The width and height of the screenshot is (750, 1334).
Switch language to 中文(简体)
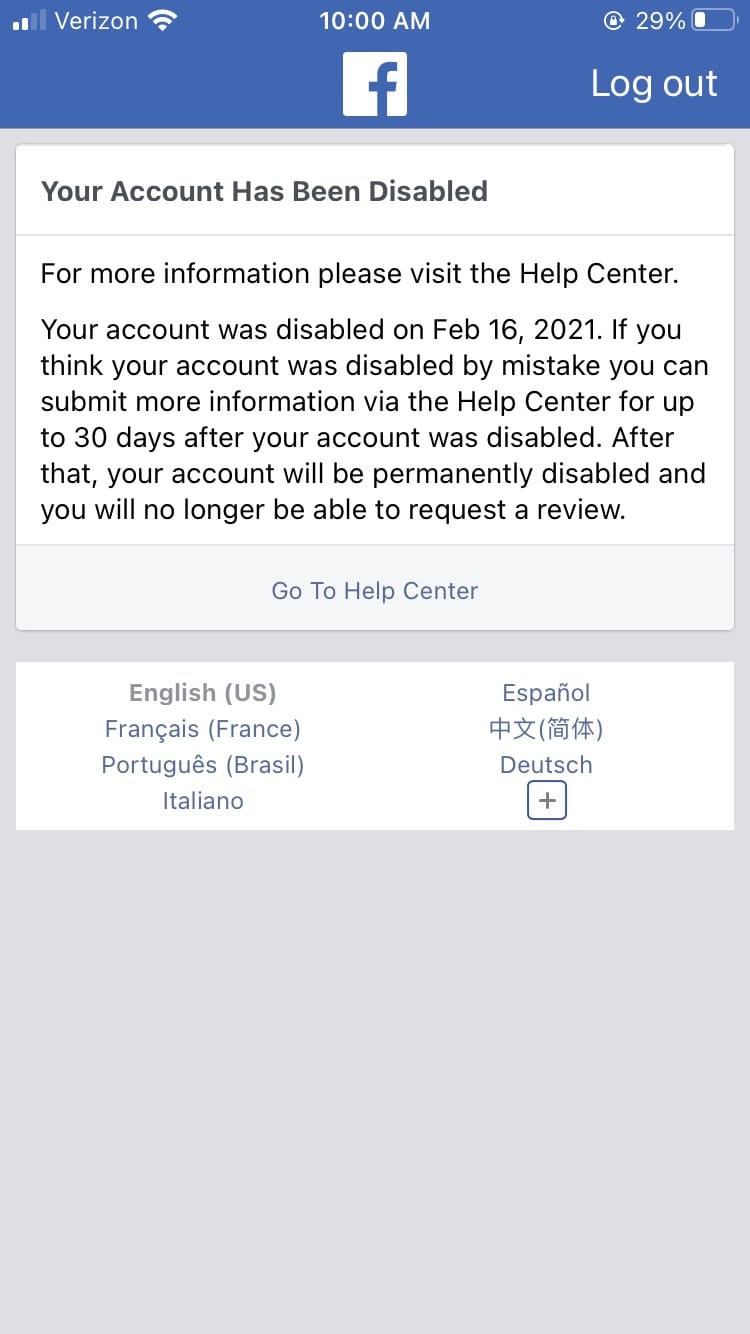pos(546,729)
